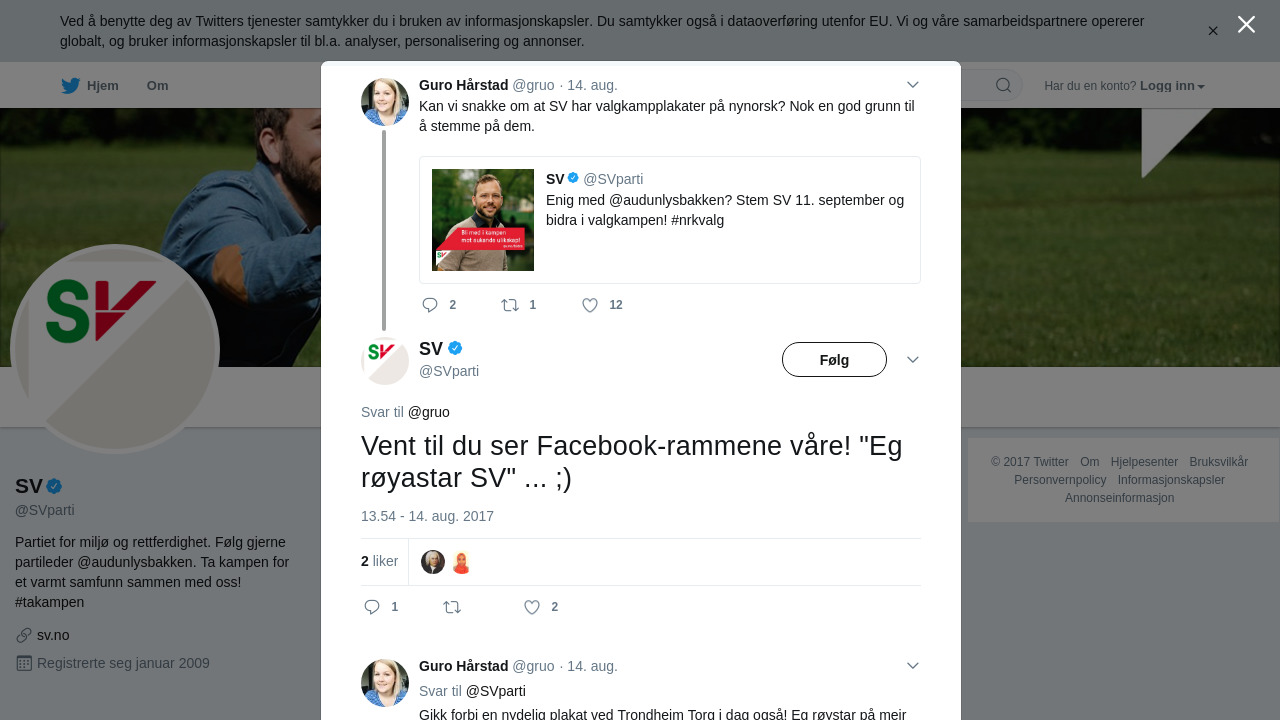
Task: Reply to Guro Hårstad's first tweet
Action: point(431,305)
